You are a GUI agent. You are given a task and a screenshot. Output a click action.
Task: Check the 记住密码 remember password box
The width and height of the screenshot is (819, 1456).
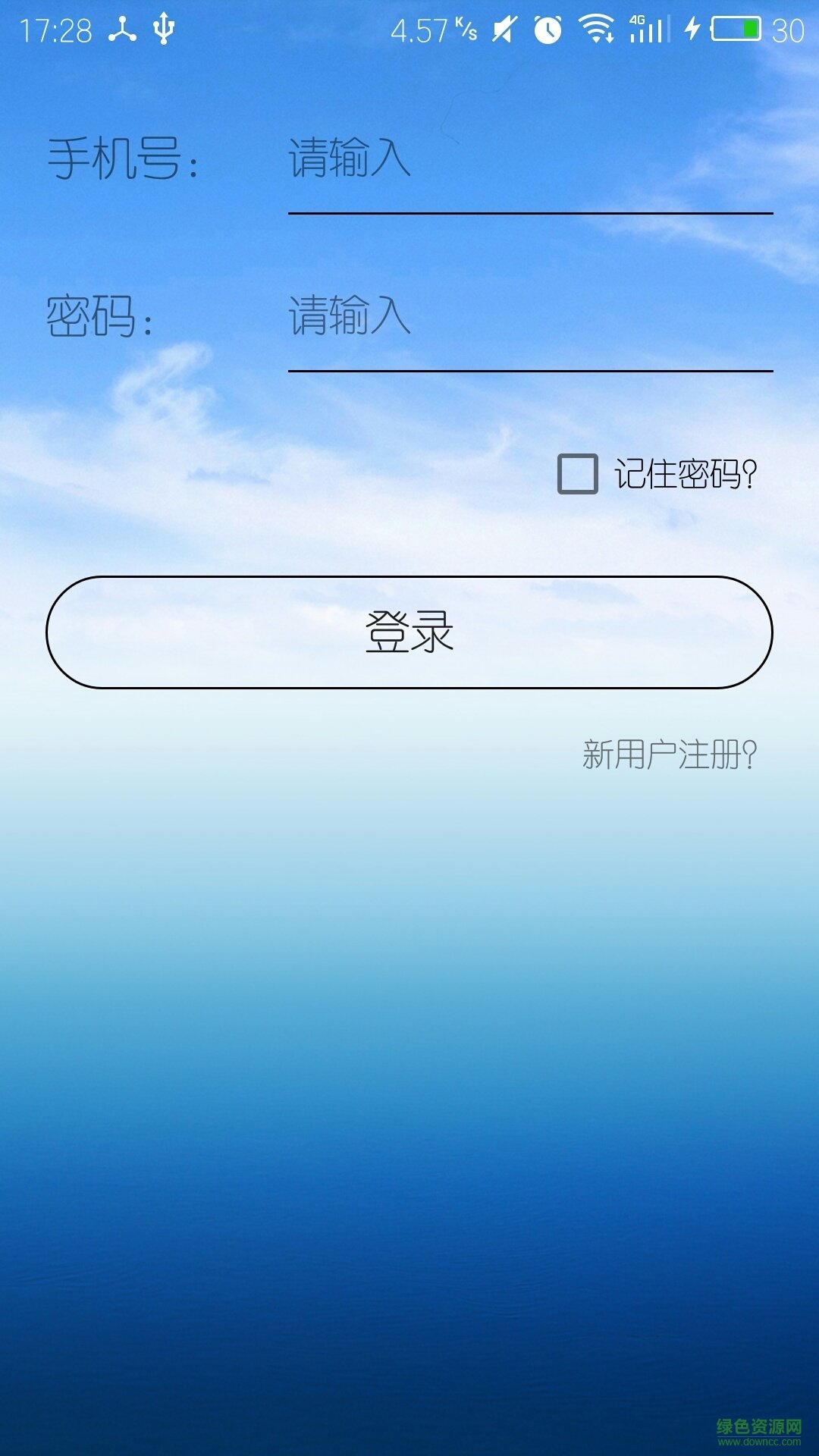pyautogui.click(x=578, y=474)
